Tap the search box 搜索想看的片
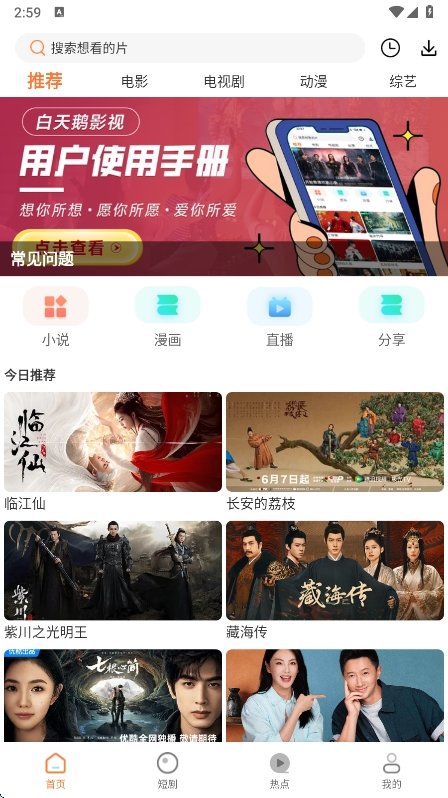 click(190, 48)
